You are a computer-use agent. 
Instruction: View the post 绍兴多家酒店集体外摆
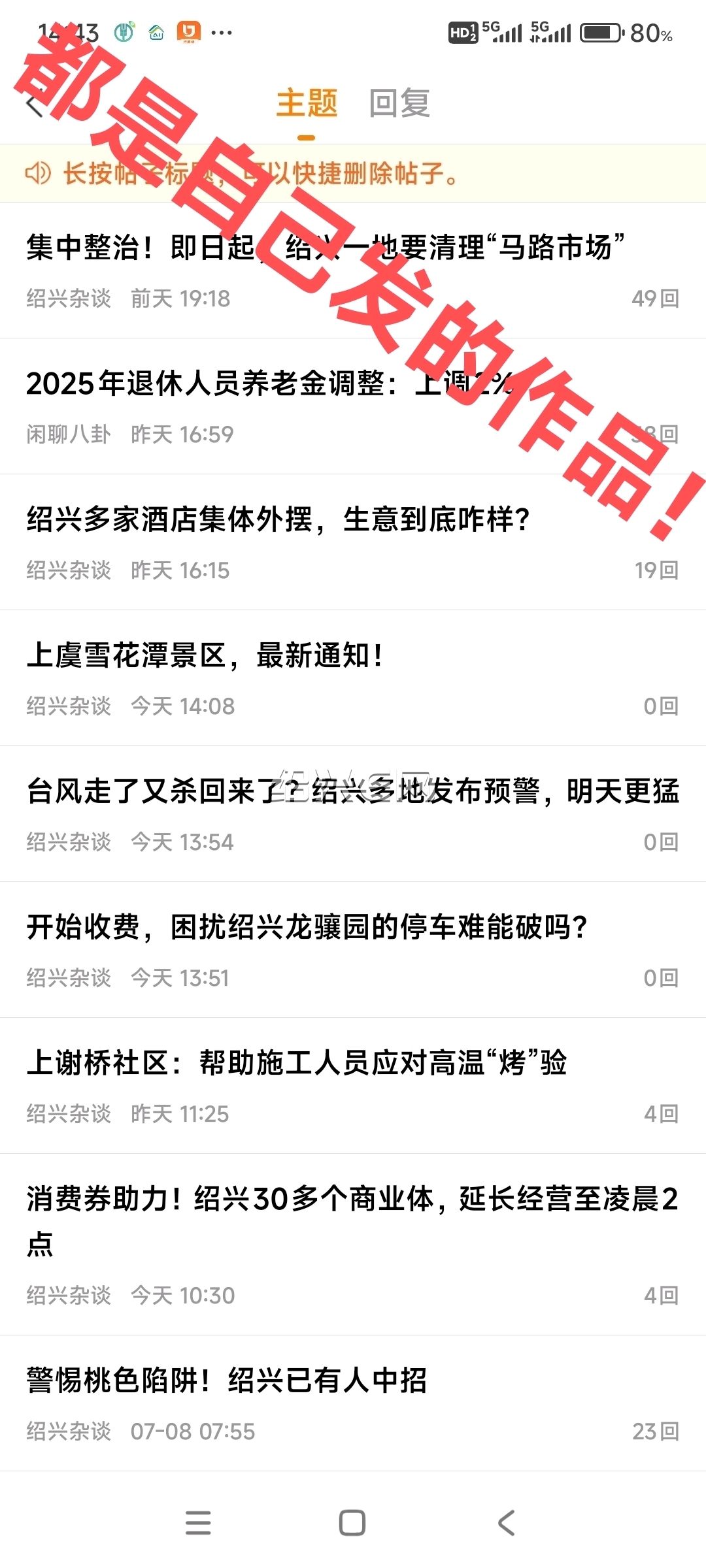[x=353, y=542]
